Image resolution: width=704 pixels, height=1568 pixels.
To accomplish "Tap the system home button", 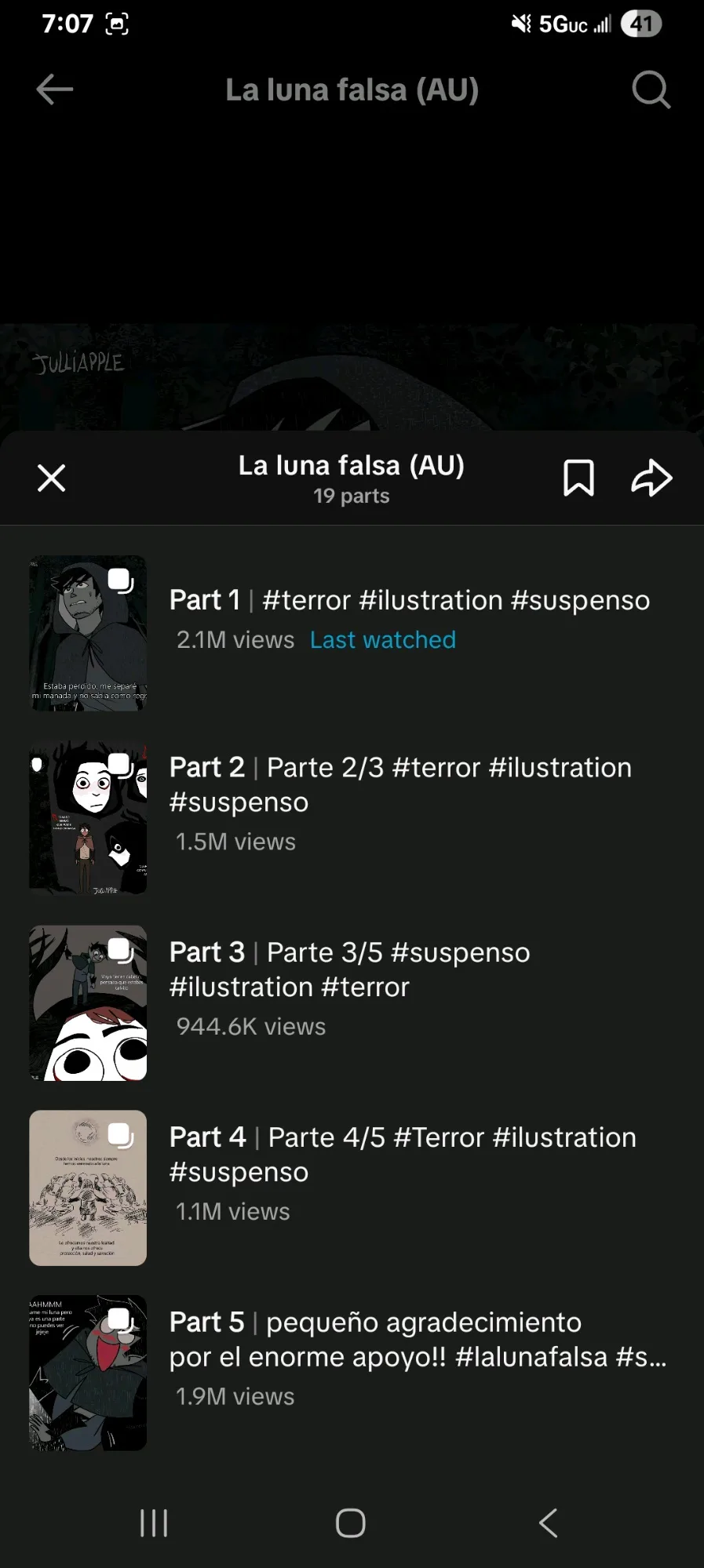I will [351, 1523].
